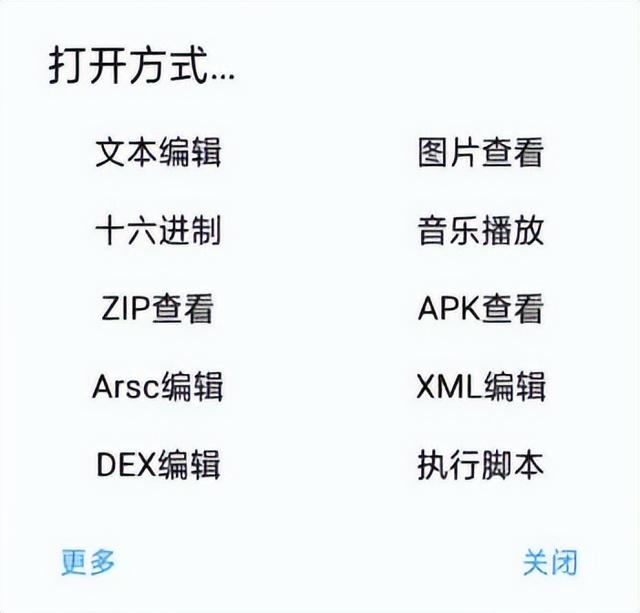Screen dimensions: 640x613
Task: Tap 执行脚本 to run script
Action: click(x=480, y=464)
